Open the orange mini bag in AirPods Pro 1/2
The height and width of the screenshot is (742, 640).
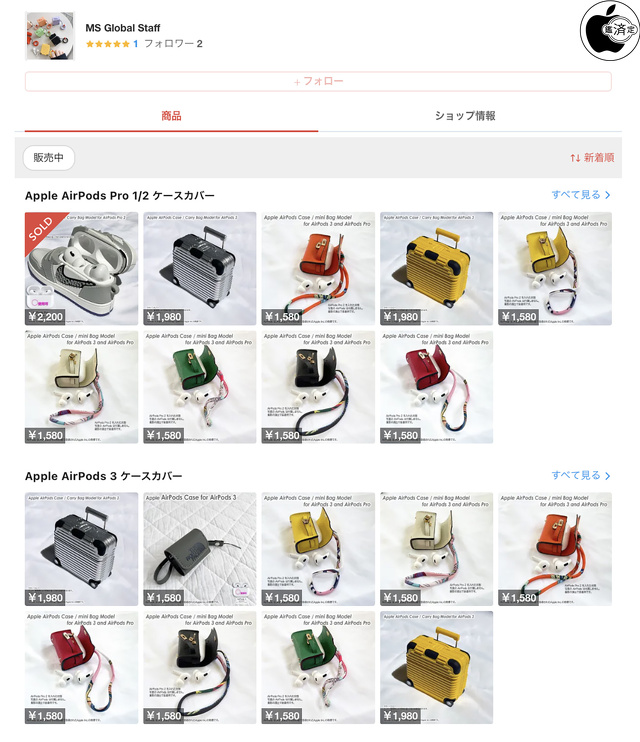[318, 268]
